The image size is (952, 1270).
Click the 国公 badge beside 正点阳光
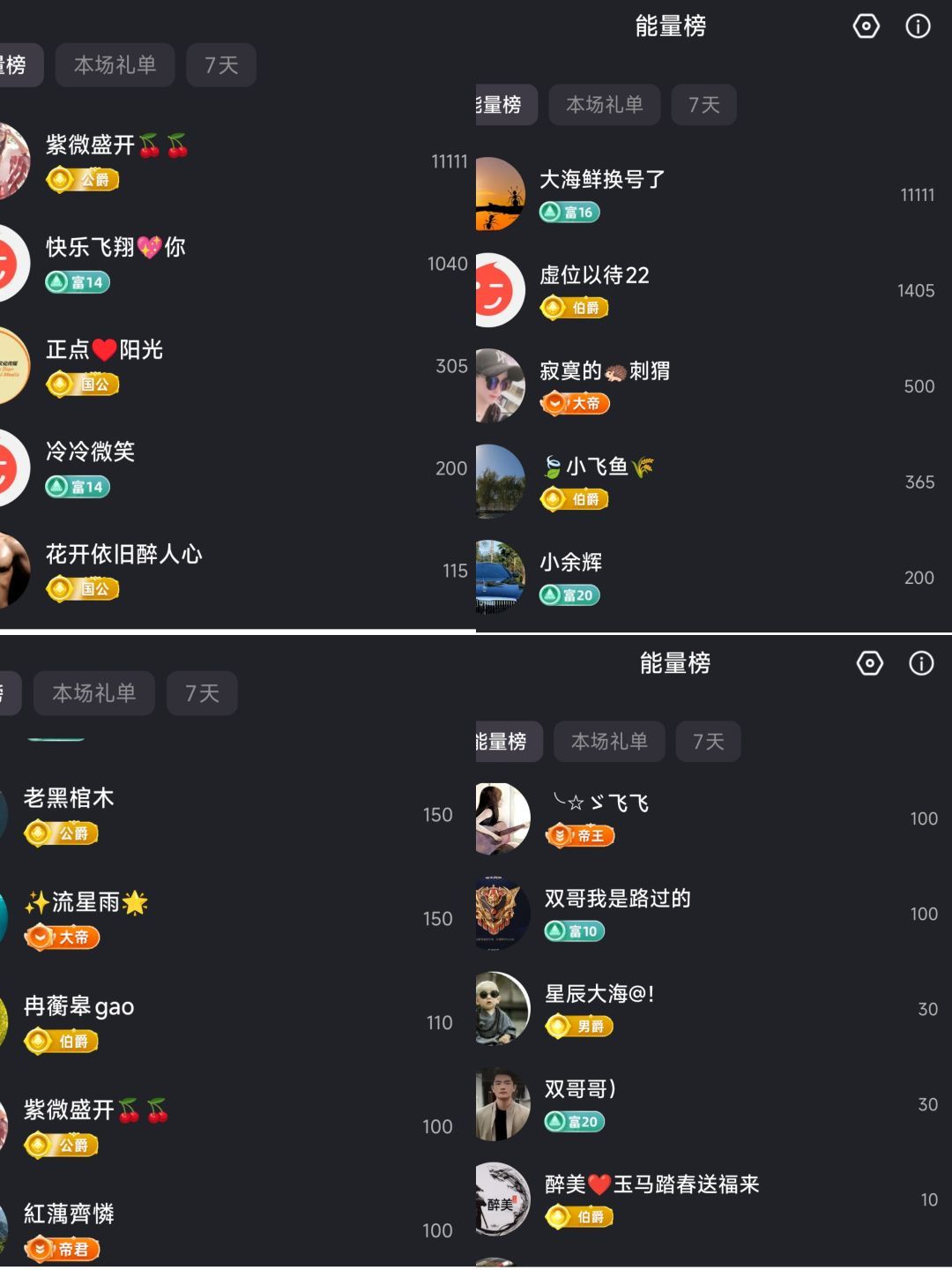pos(81,385)
